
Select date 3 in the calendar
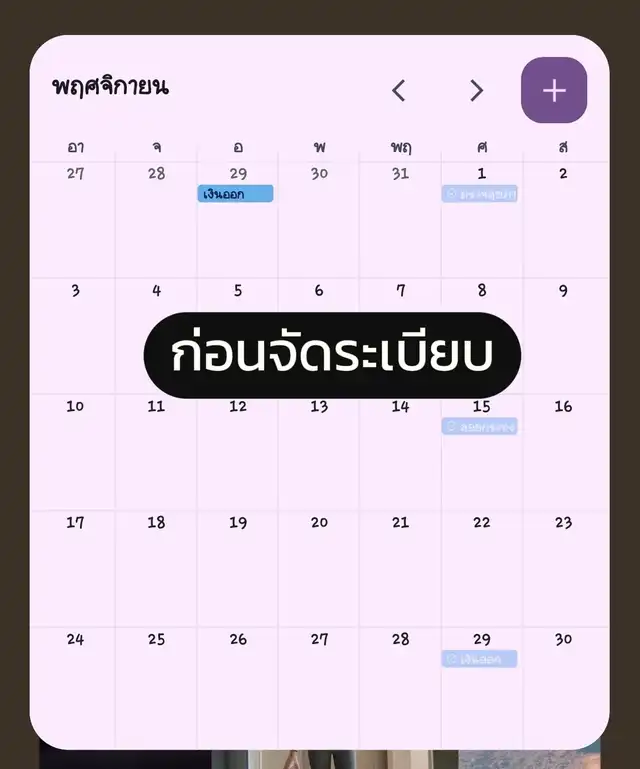coord(75,290)
